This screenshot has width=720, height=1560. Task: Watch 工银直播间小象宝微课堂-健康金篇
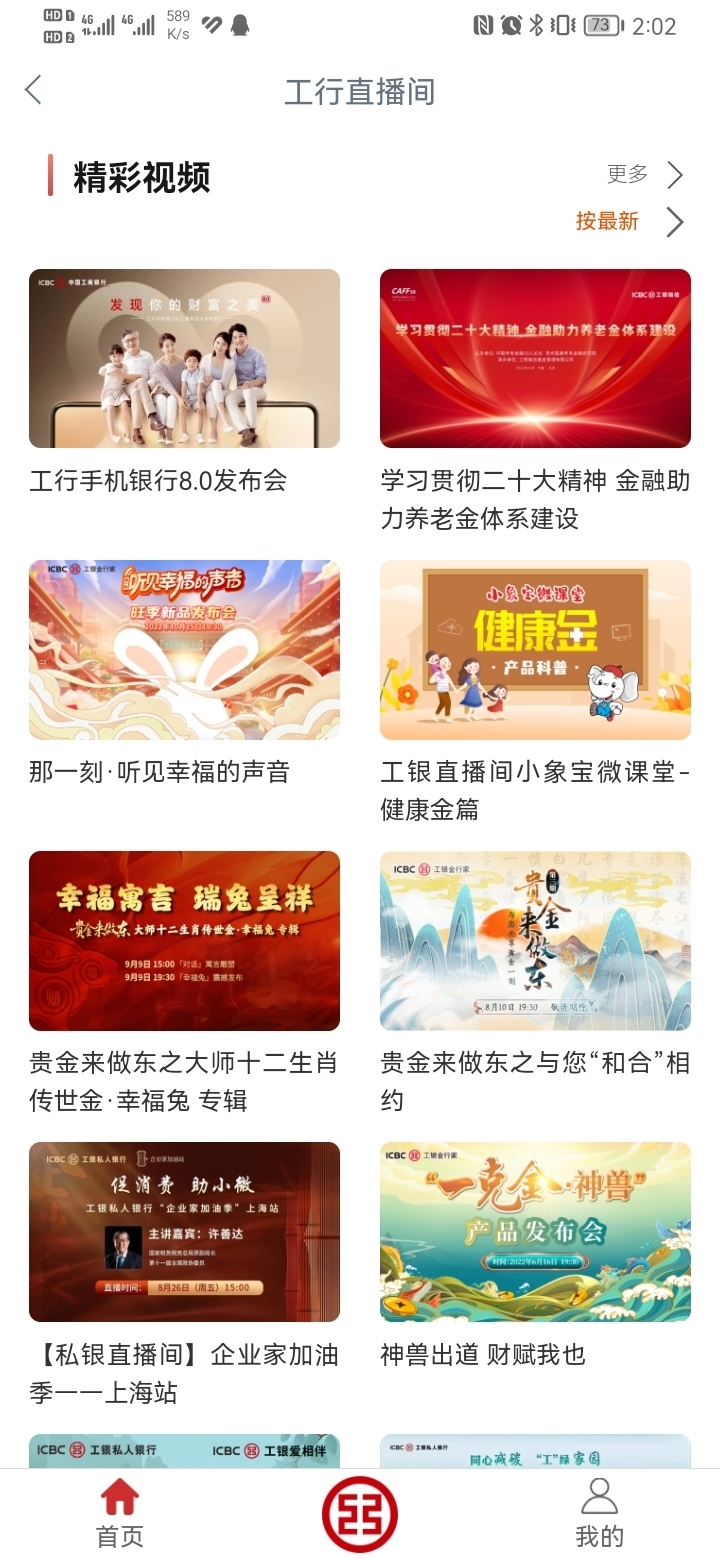(x=535, y=650)
